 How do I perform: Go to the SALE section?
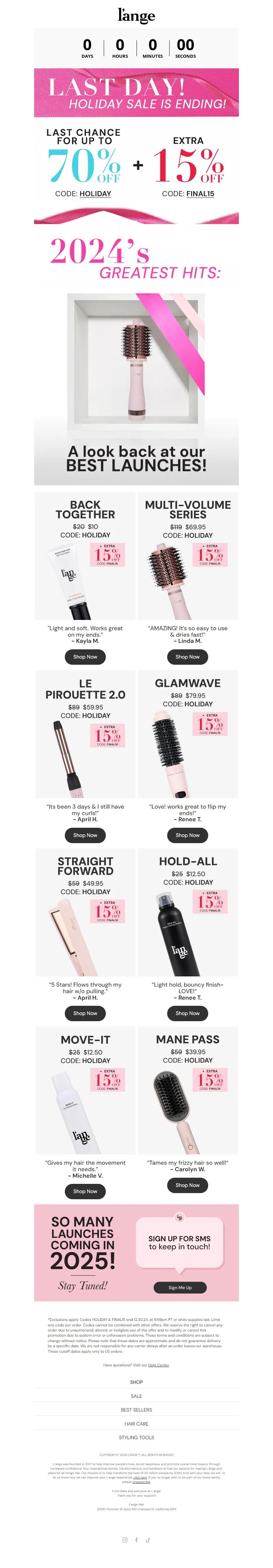pos(136,1396)
